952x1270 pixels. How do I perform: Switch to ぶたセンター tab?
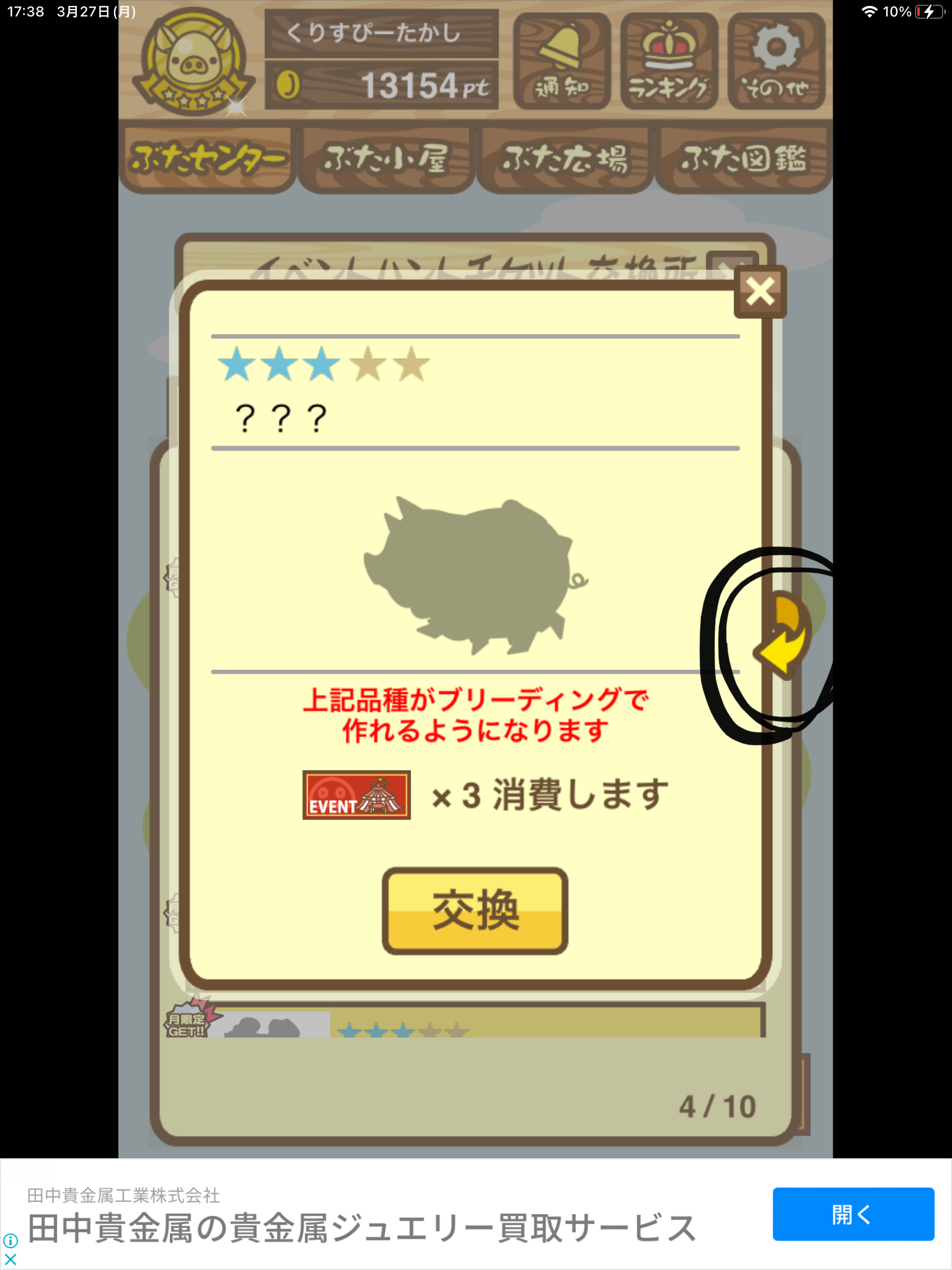coord(207,159)
